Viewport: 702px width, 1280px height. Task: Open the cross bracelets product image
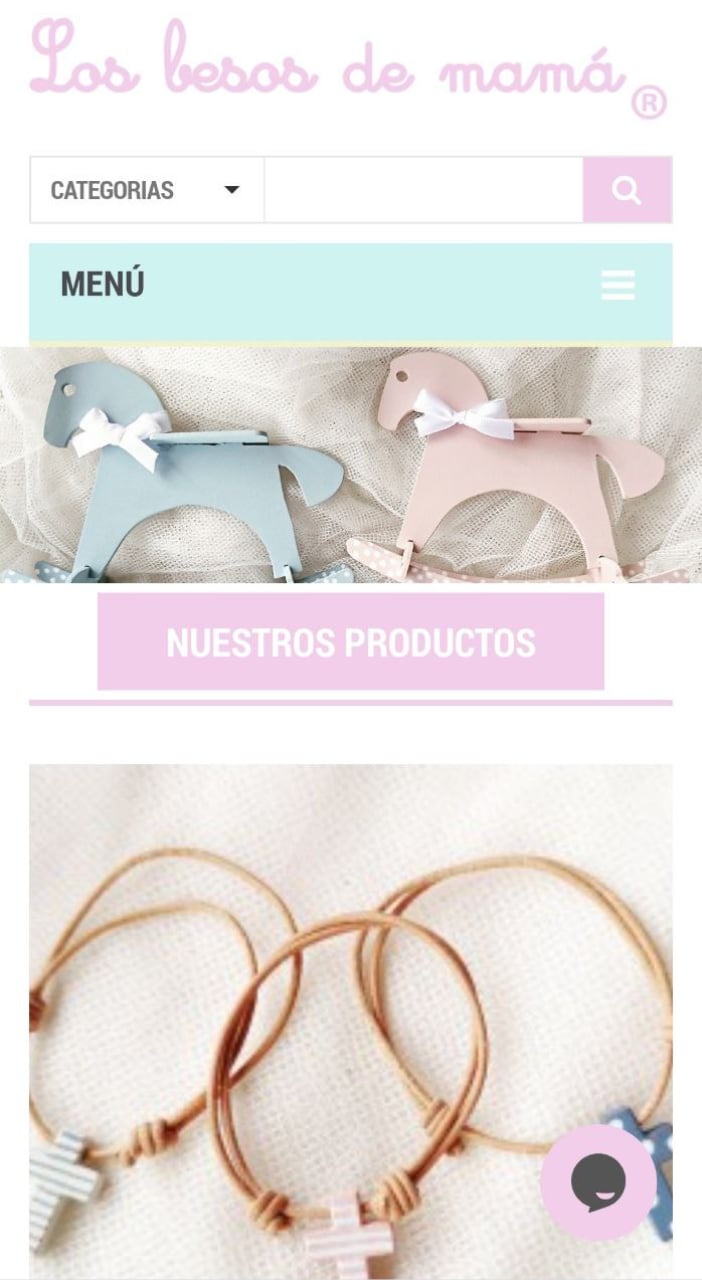click(351, 1022)
